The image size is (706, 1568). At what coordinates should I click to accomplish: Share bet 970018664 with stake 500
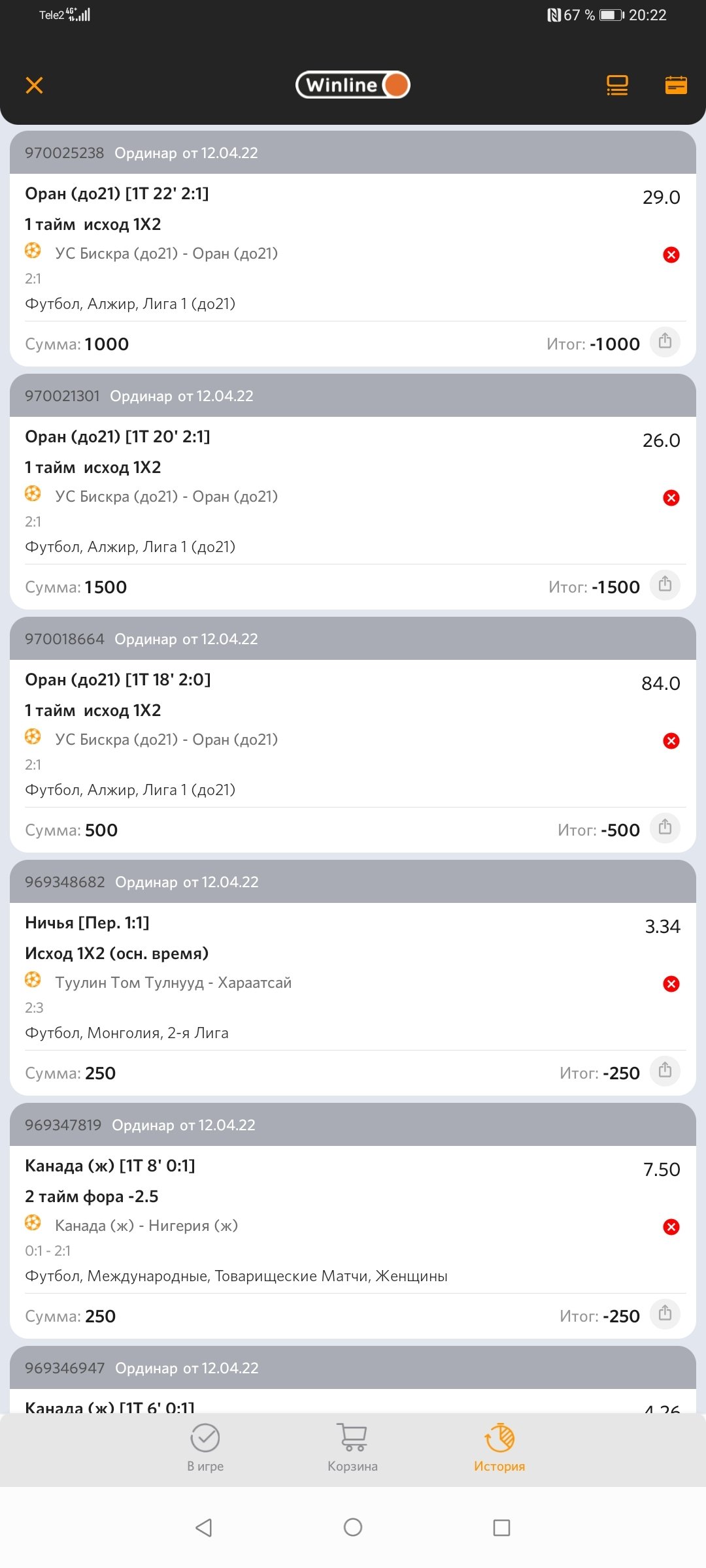pos(665,828)
